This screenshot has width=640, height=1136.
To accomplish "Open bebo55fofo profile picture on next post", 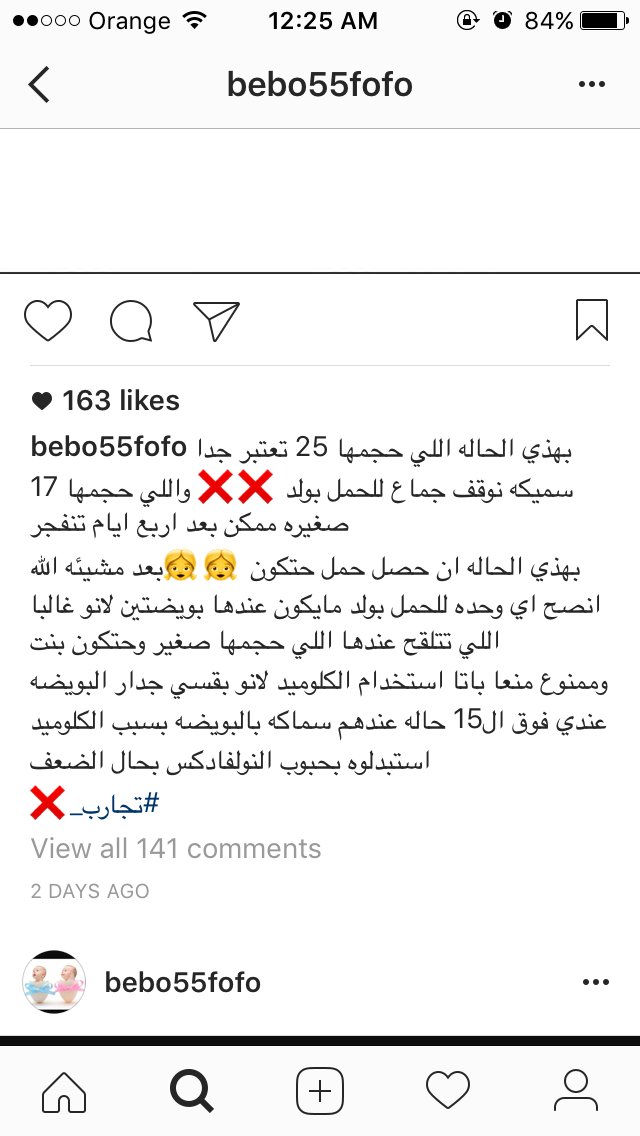I will click(x=54, y=982).
